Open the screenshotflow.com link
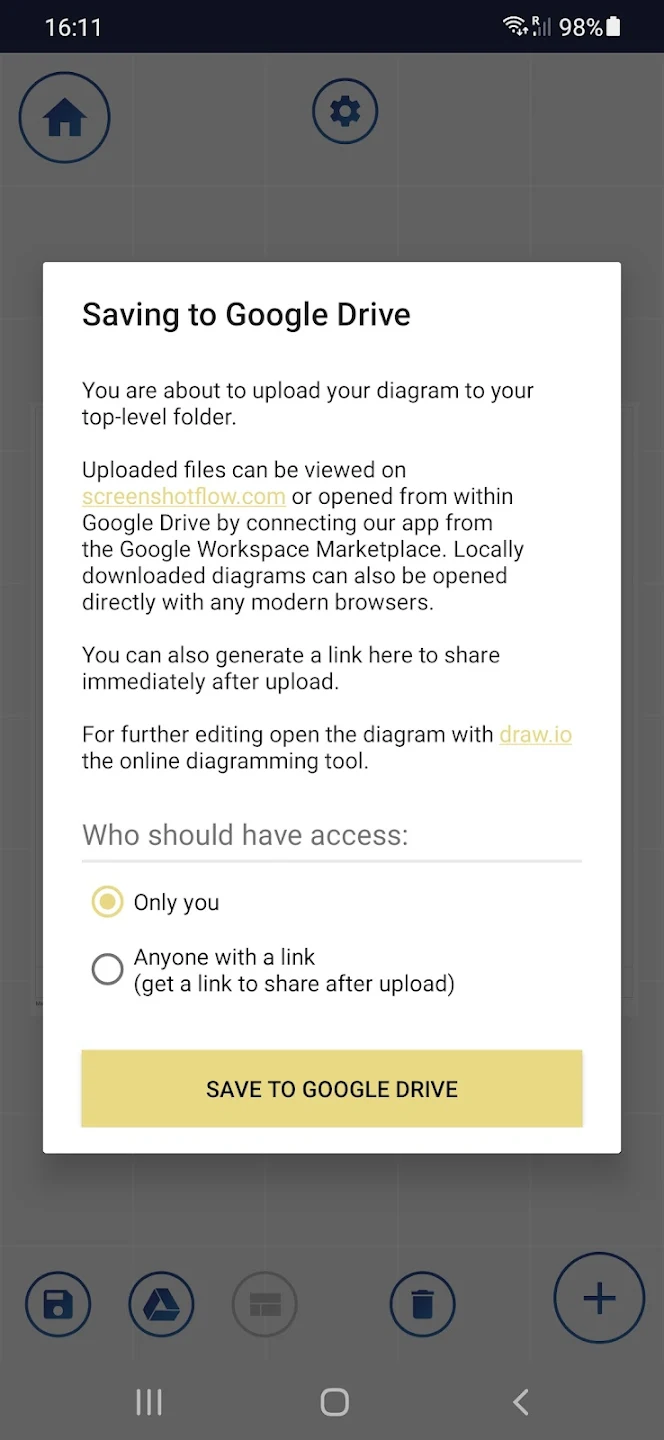The height and width of the screenshot is (1440, 664). tap(184, 496)
